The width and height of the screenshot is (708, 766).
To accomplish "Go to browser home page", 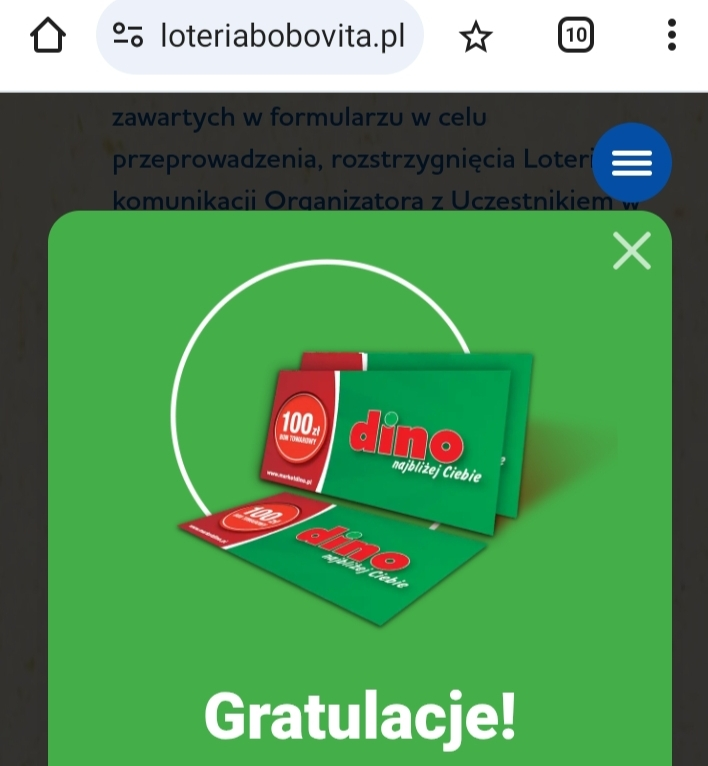I will [x=47, y=37].
